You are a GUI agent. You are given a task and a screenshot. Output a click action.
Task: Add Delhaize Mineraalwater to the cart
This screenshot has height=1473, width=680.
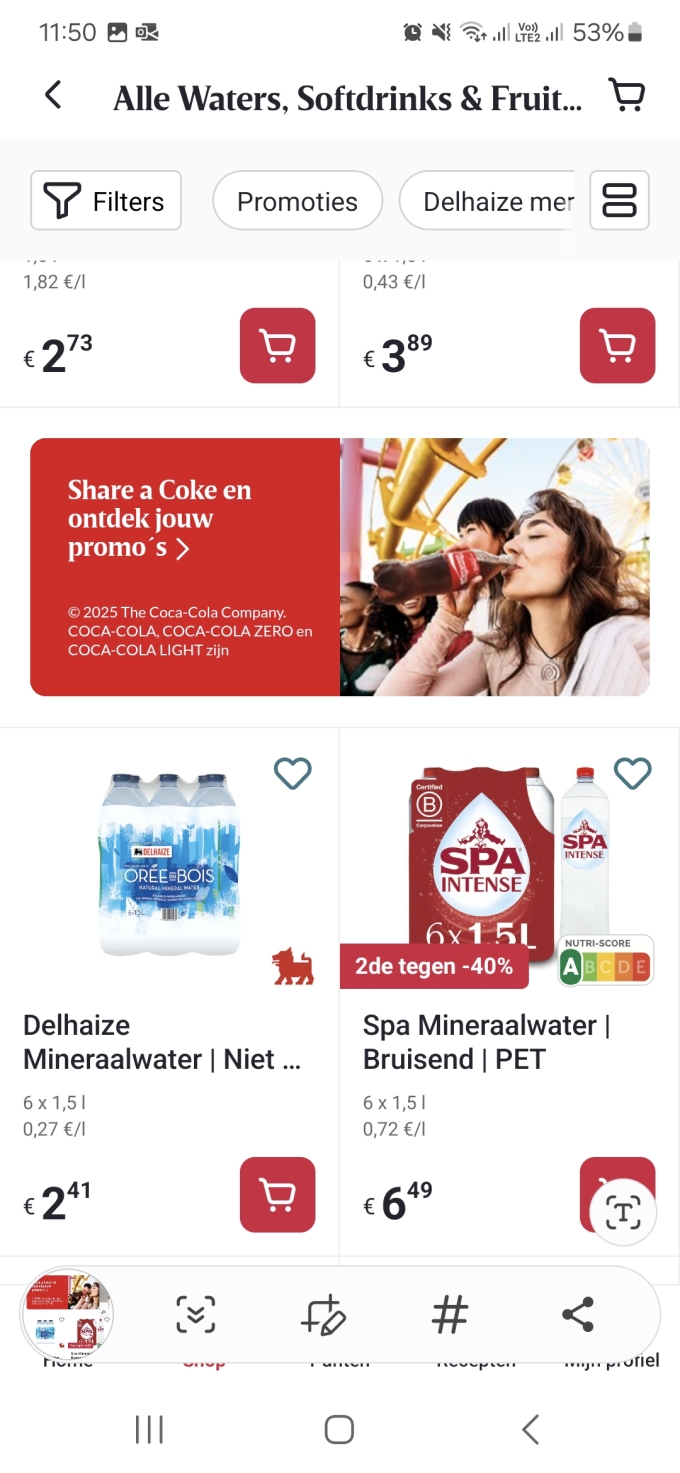277,1195
